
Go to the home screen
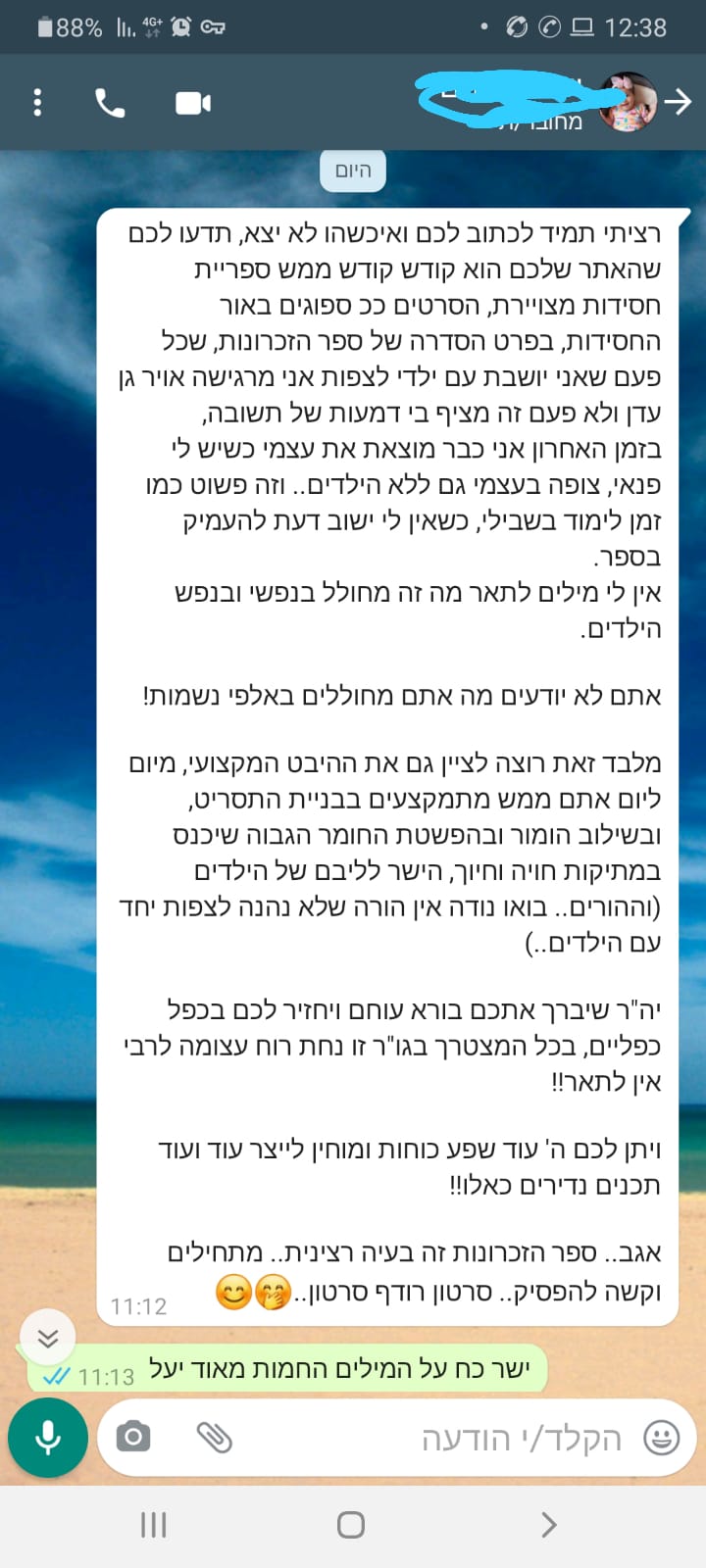tap(351, 1525)
